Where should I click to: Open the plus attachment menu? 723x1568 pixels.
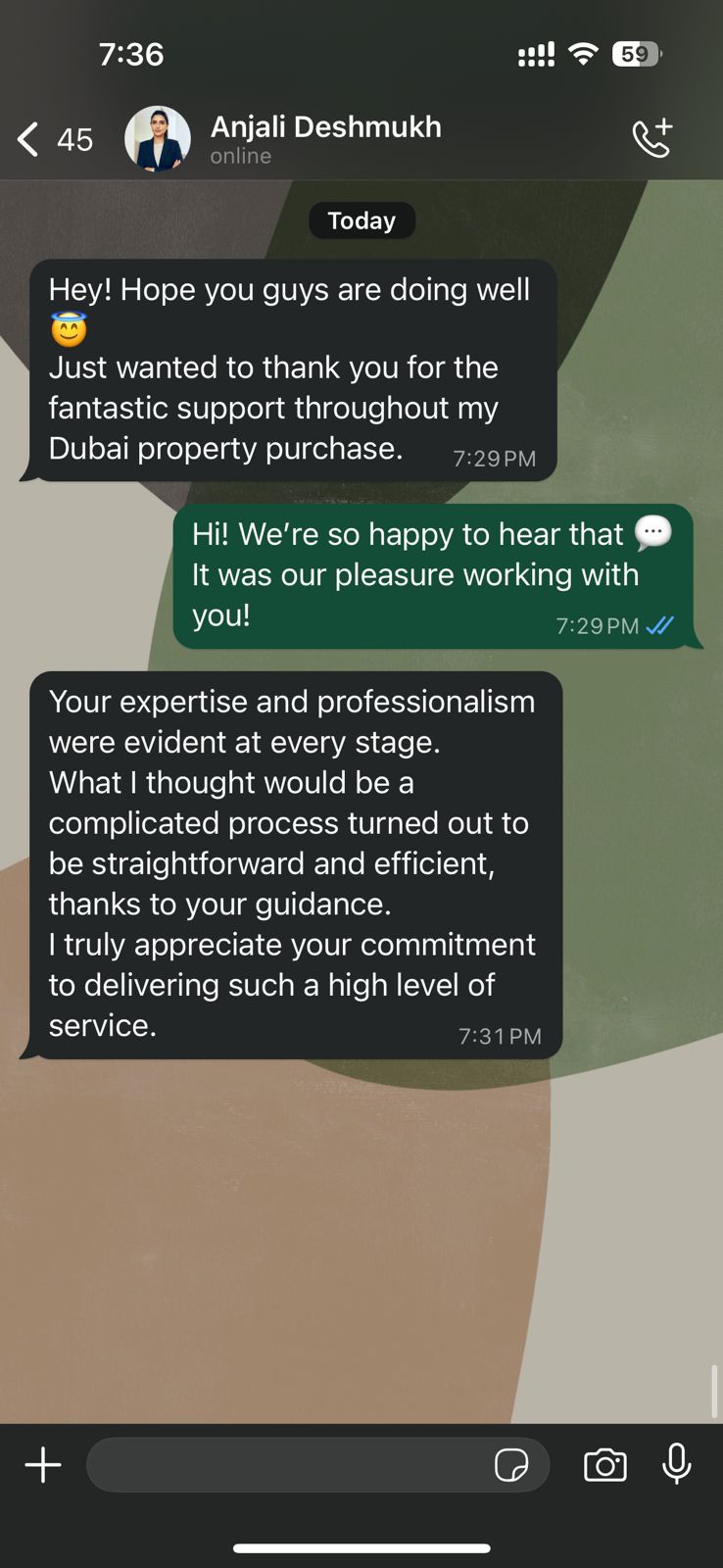point(43,1465)
